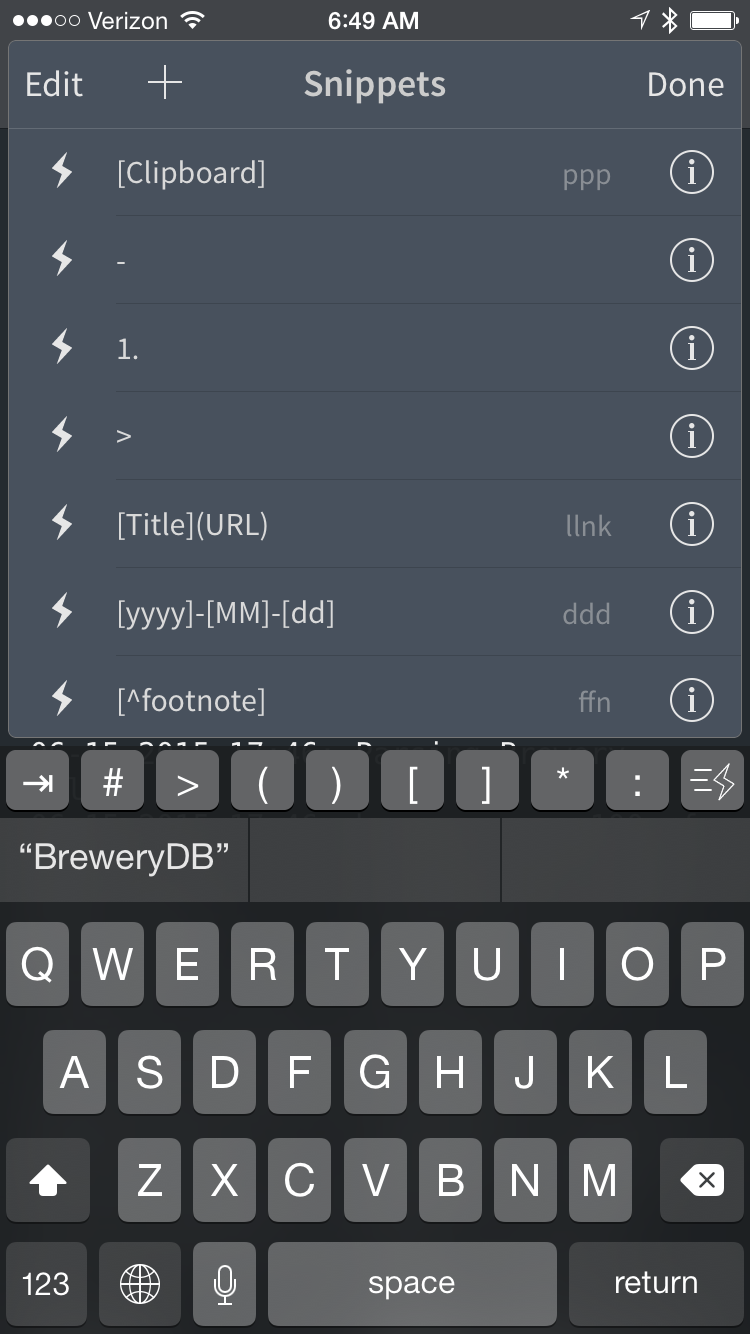Toggle the snippets lightning toolbar button
The image size is (750, 1334).
coord(712,782)
